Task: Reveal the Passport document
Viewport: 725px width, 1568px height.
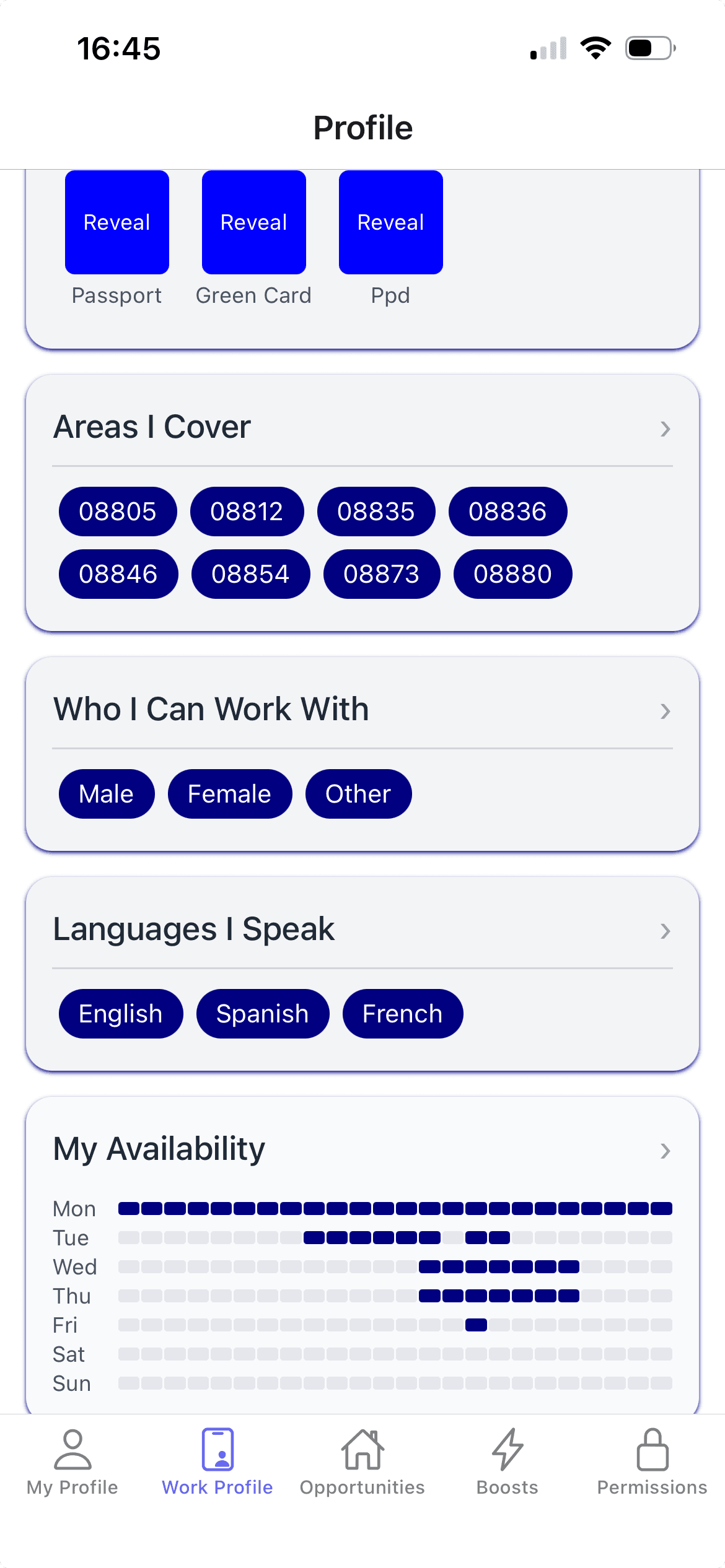Action: [x=116, y=222]
